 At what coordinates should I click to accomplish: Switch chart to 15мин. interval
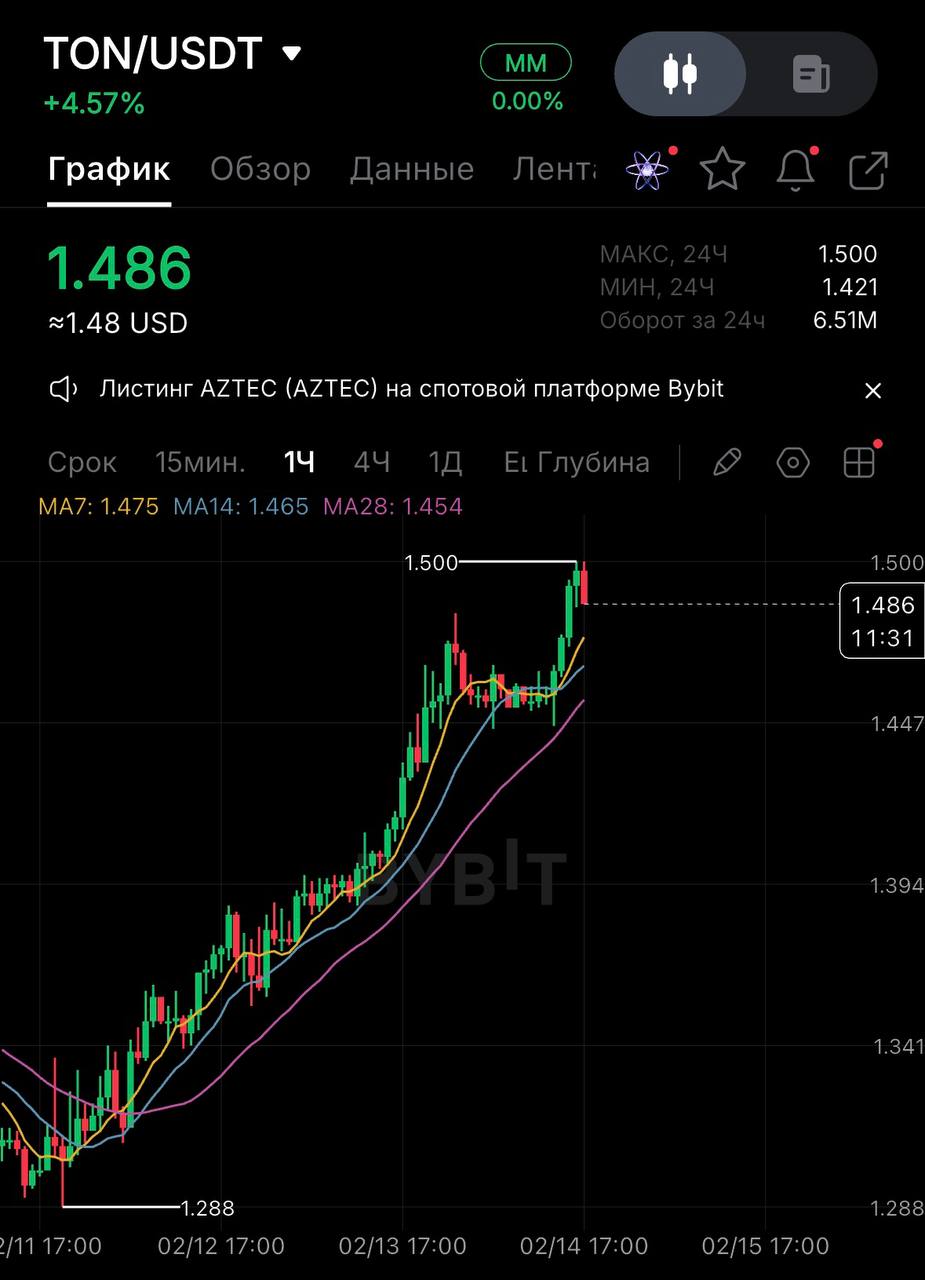pyautogui.click(x=199, y=463)
